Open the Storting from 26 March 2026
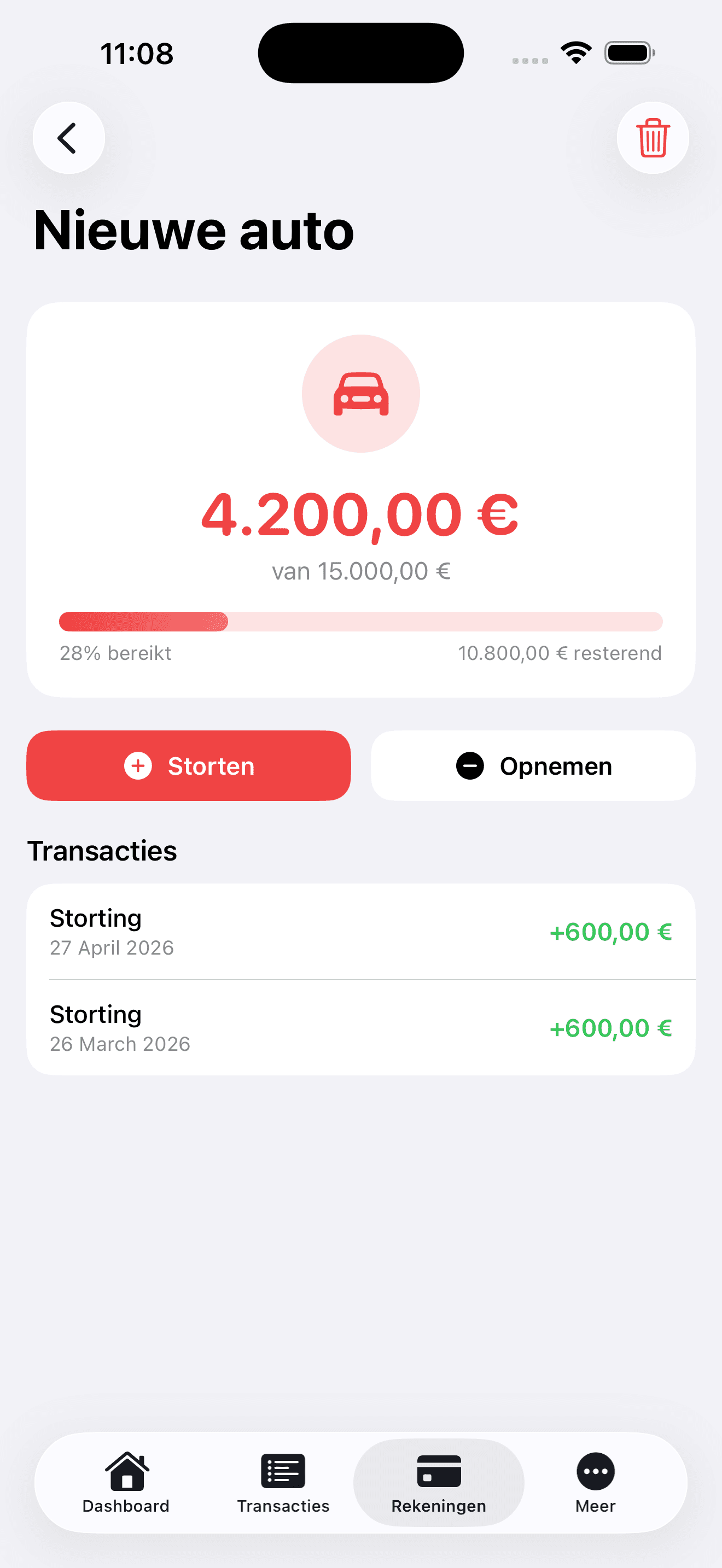 361,1028
